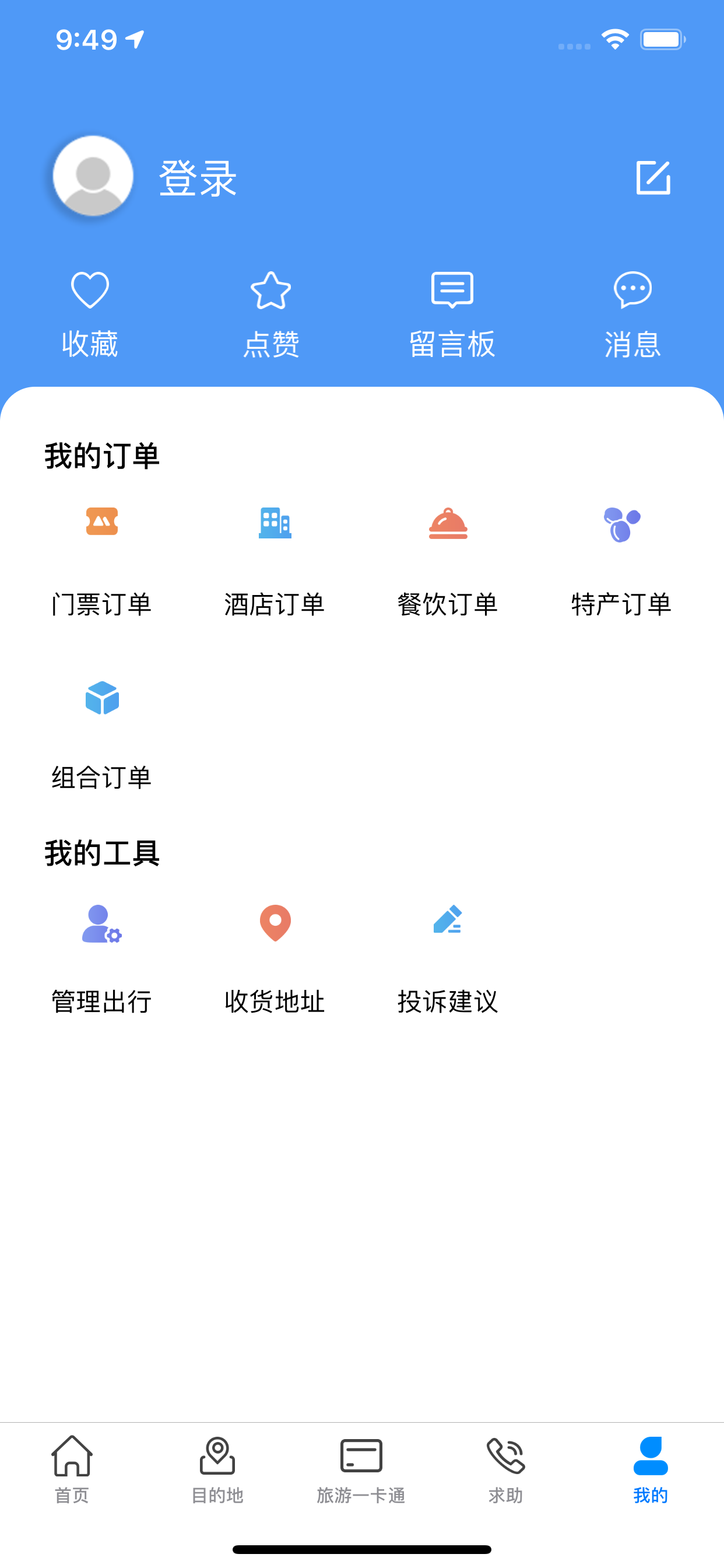
Task: Open 点赞 likes
Action: click(x=270, y=314)
